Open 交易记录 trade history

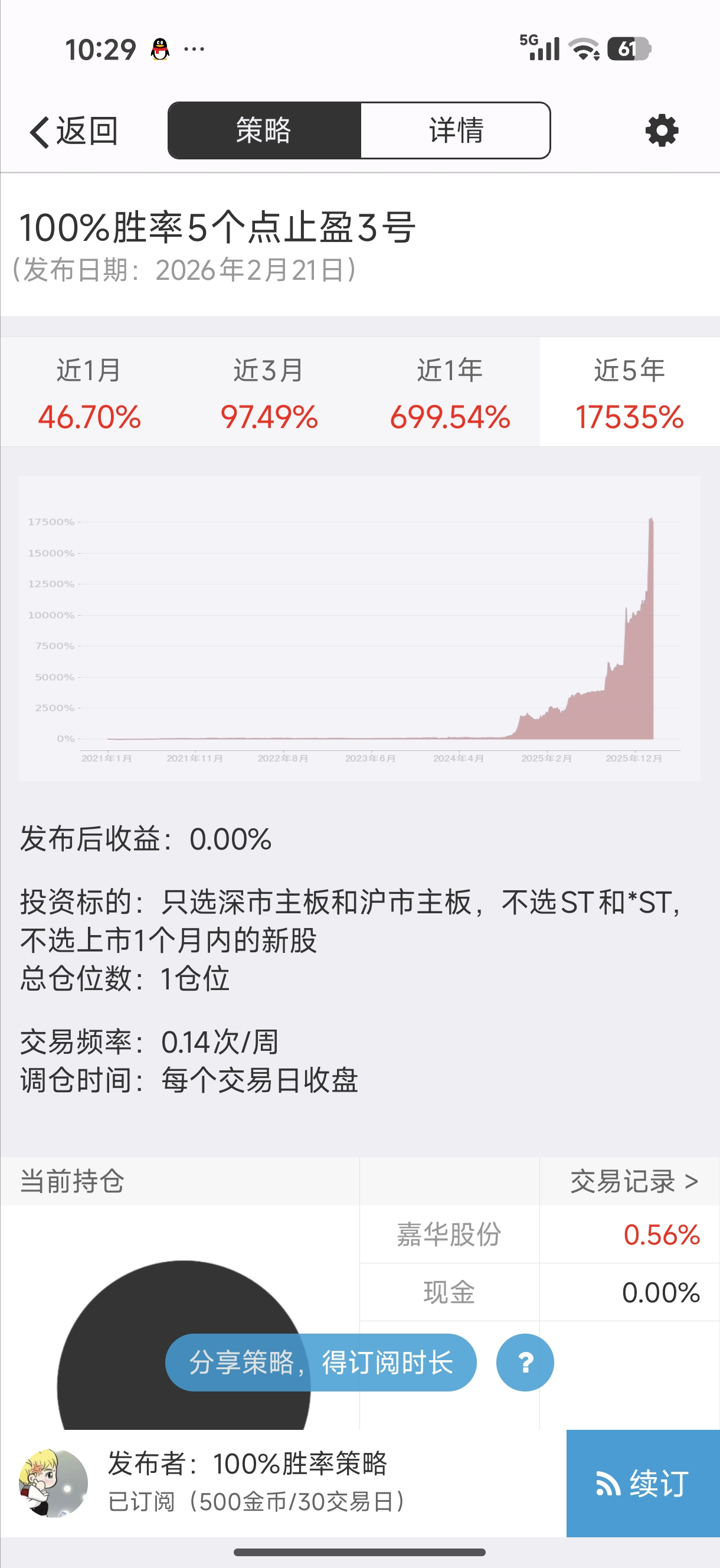(x=633, y=1181)
